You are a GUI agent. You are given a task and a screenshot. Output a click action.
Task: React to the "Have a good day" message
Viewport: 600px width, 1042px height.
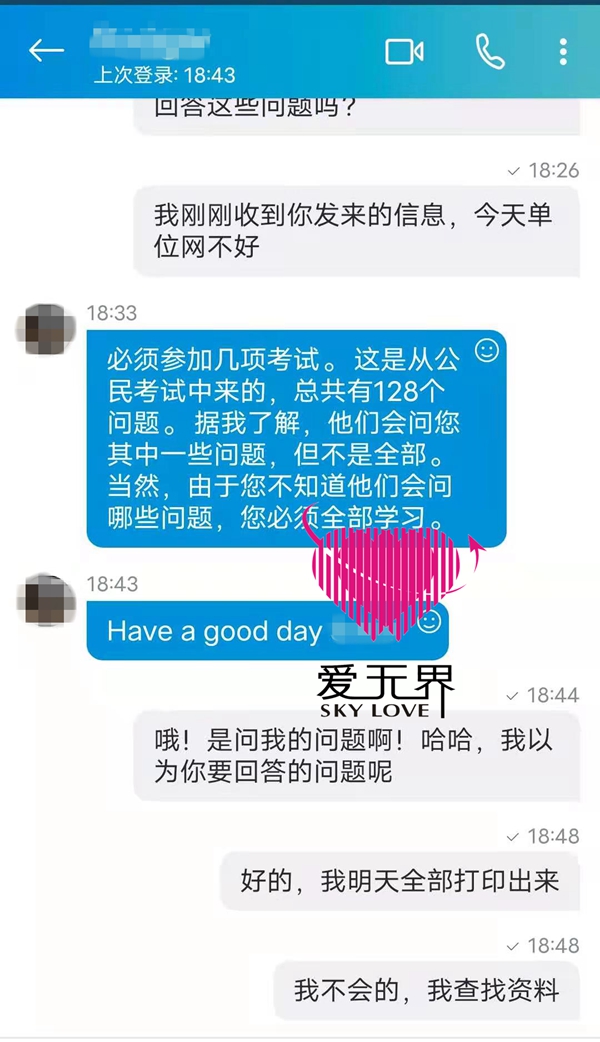click(x=428, y=621)
